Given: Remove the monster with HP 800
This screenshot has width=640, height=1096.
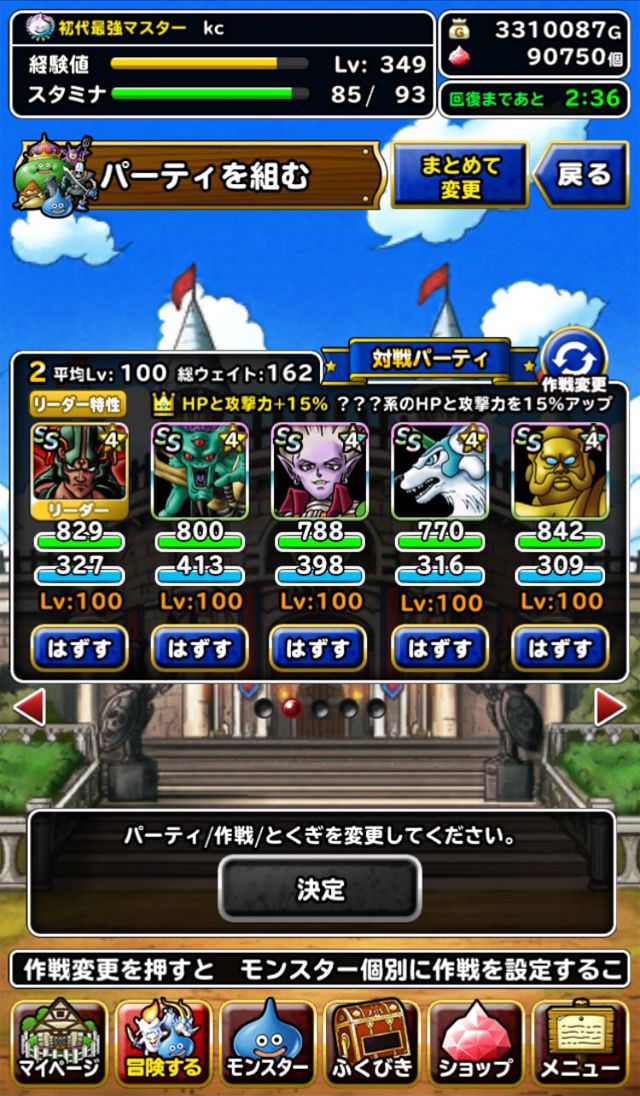Looking at the screenshot, I should tap(199, 647).
